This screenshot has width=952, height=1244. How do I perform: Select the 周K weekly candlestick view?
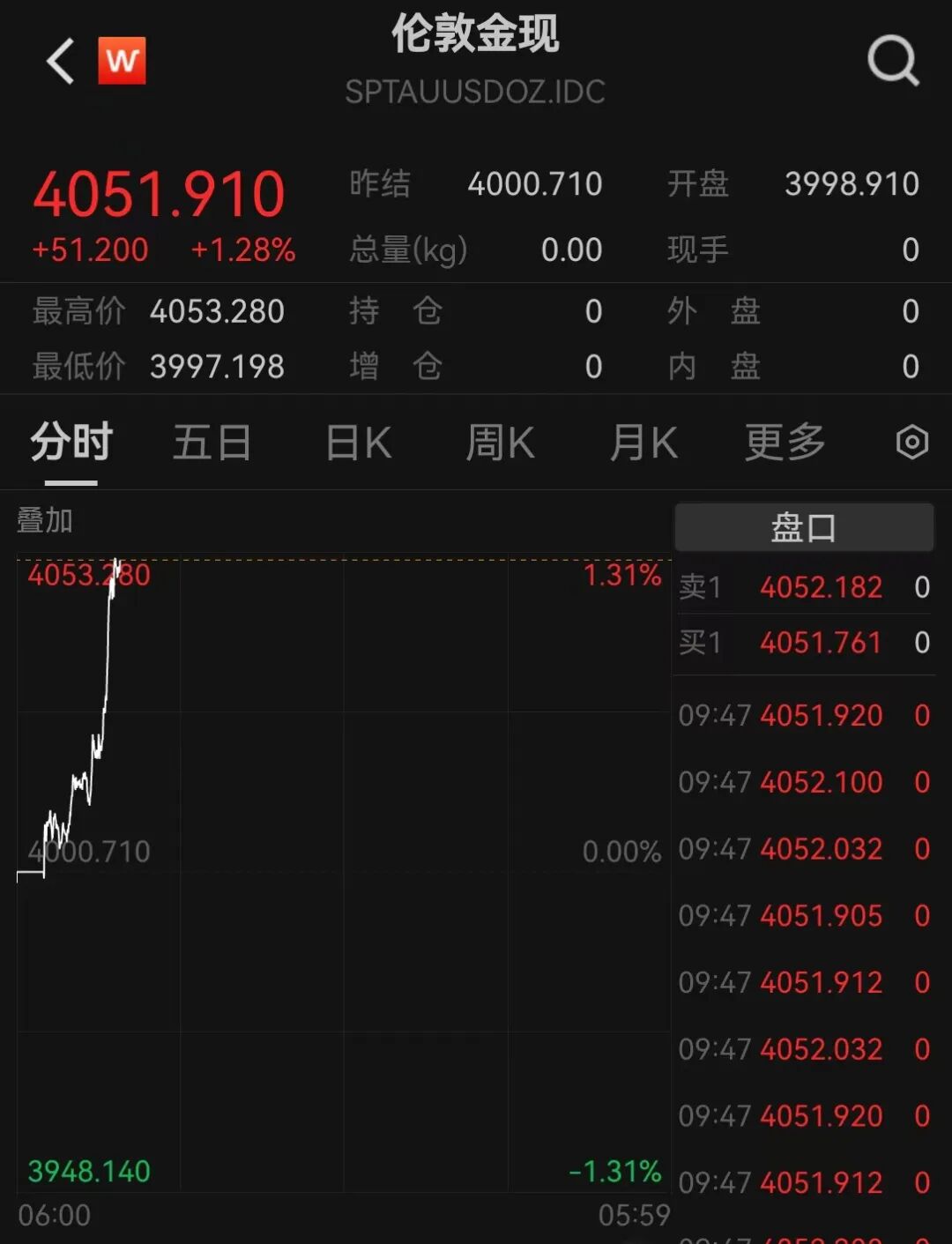coord(499,443)
